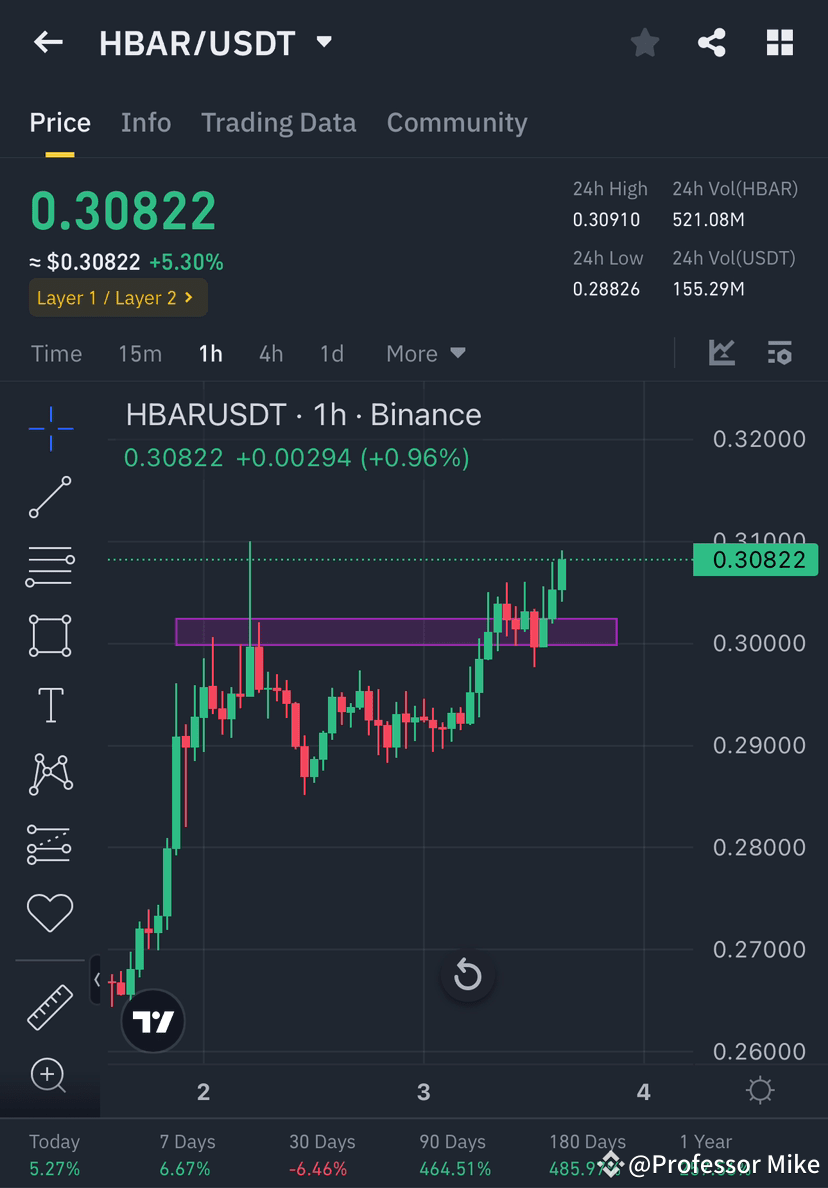This screenshot has width=828, height=1188.
Task: Select the crosshair cursor tool
Action: click(x=50, y=428)
